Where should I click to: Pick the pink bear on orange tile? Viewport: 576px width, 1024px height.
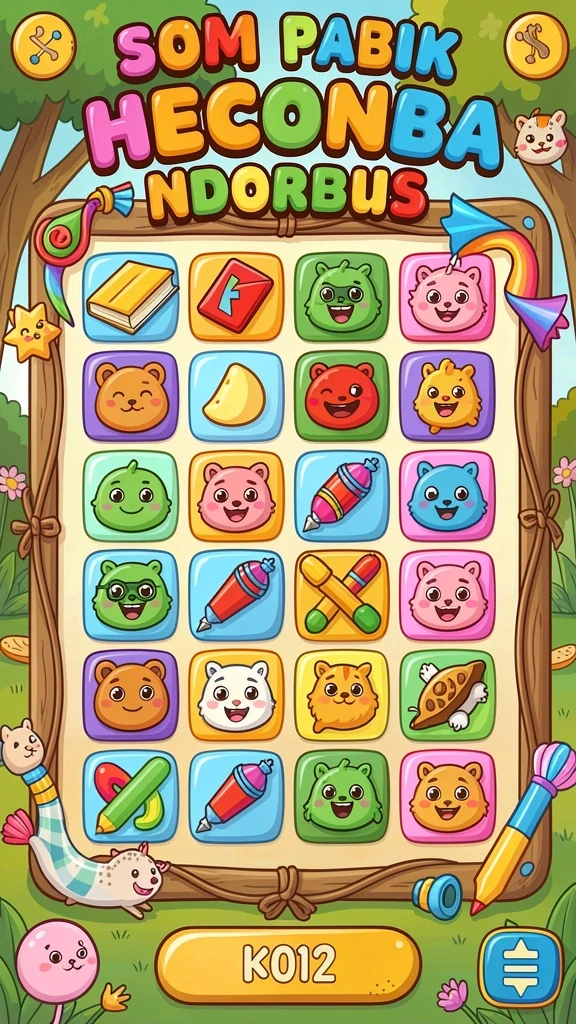click(236, 496)
